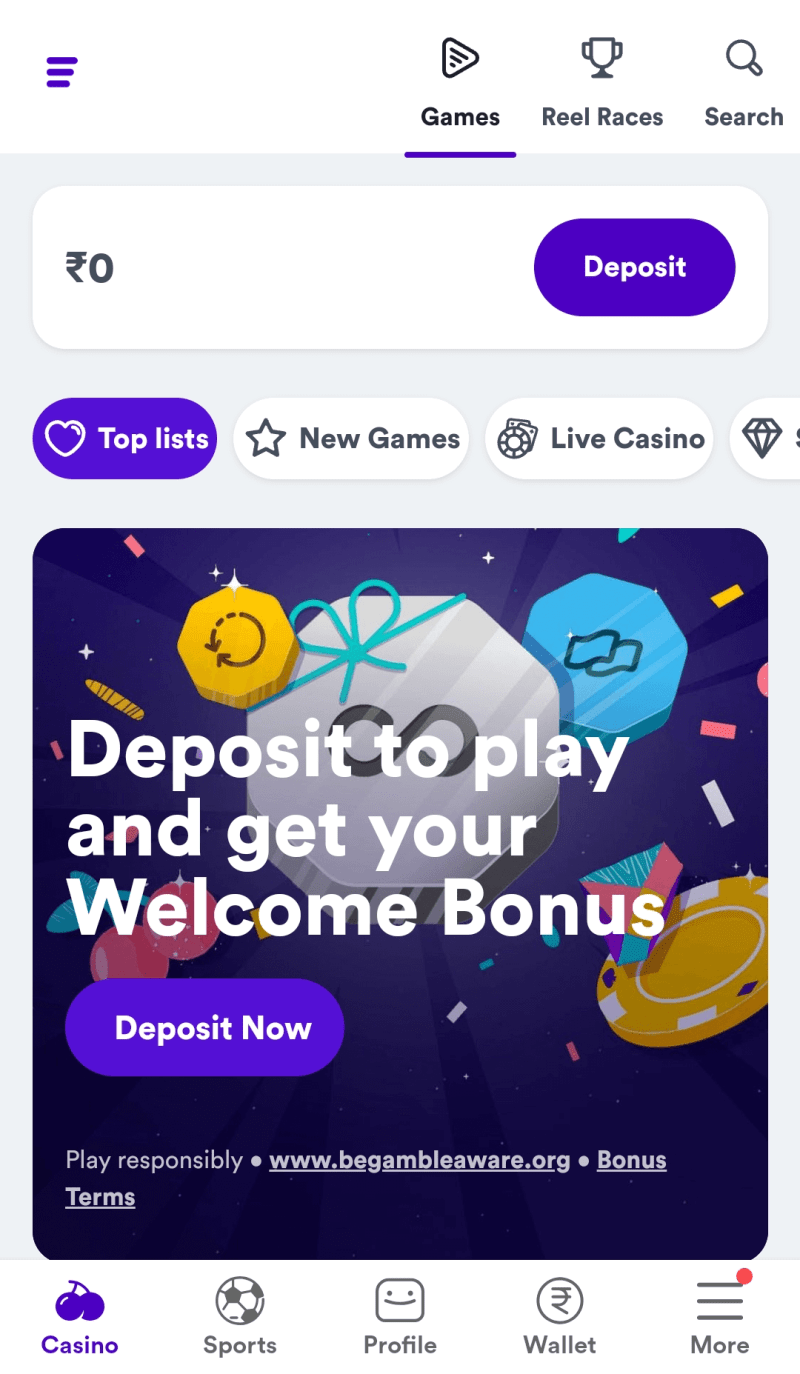
Task: Open the Wallet tab
Action: 560,1316
